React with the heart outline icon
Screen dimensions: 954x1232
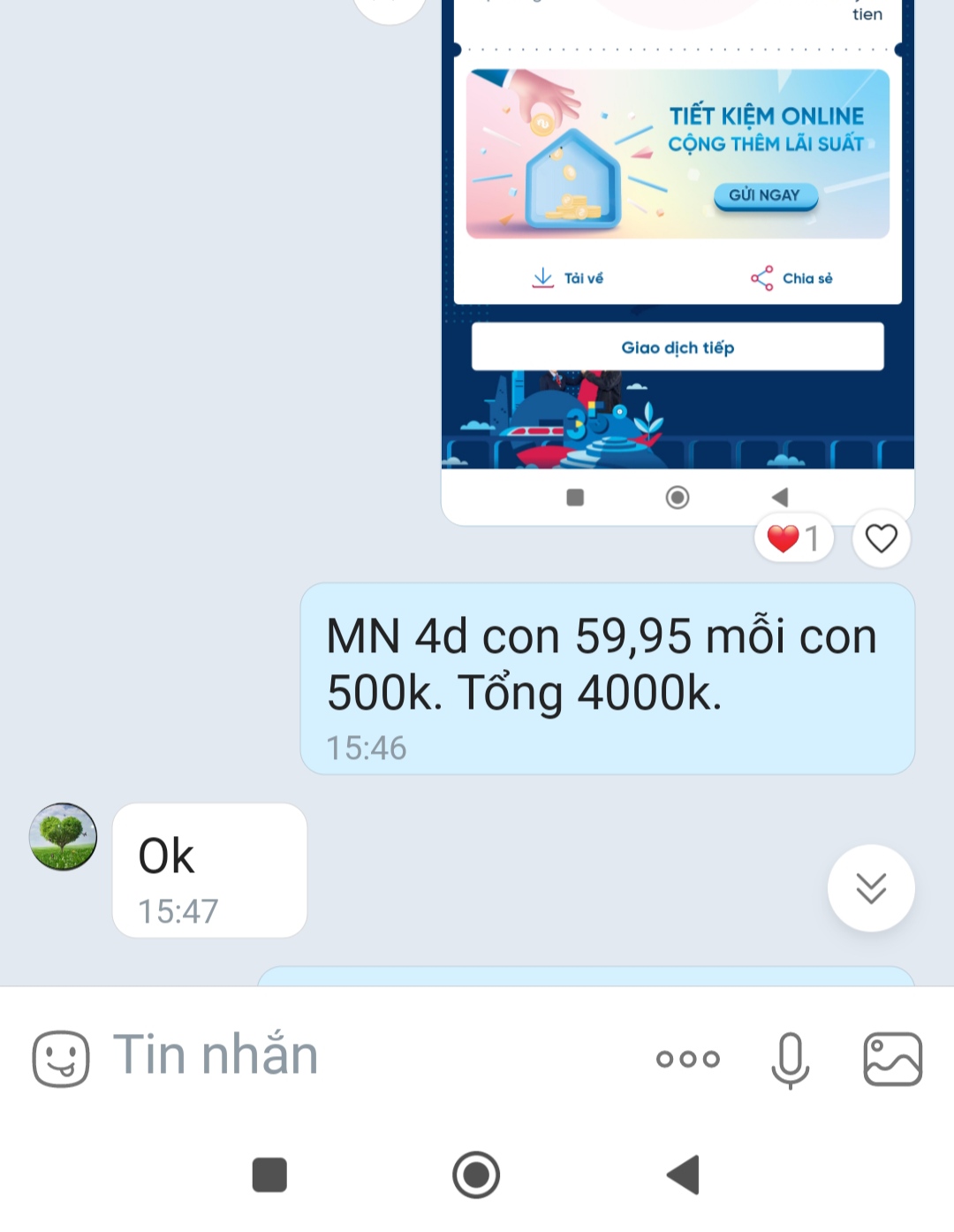881,538
